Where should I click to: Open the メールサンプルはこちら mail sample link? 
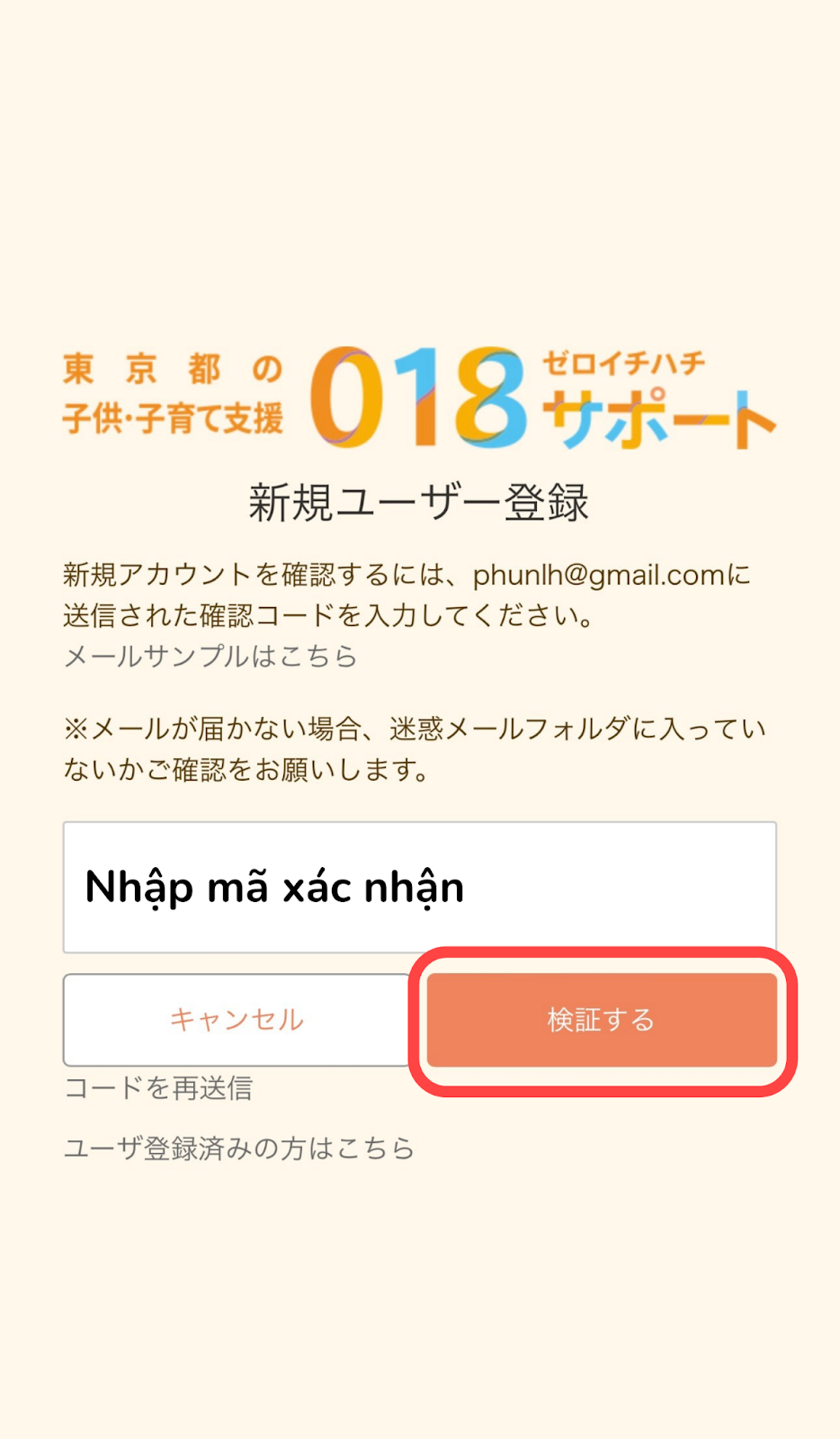pos(210,657)
